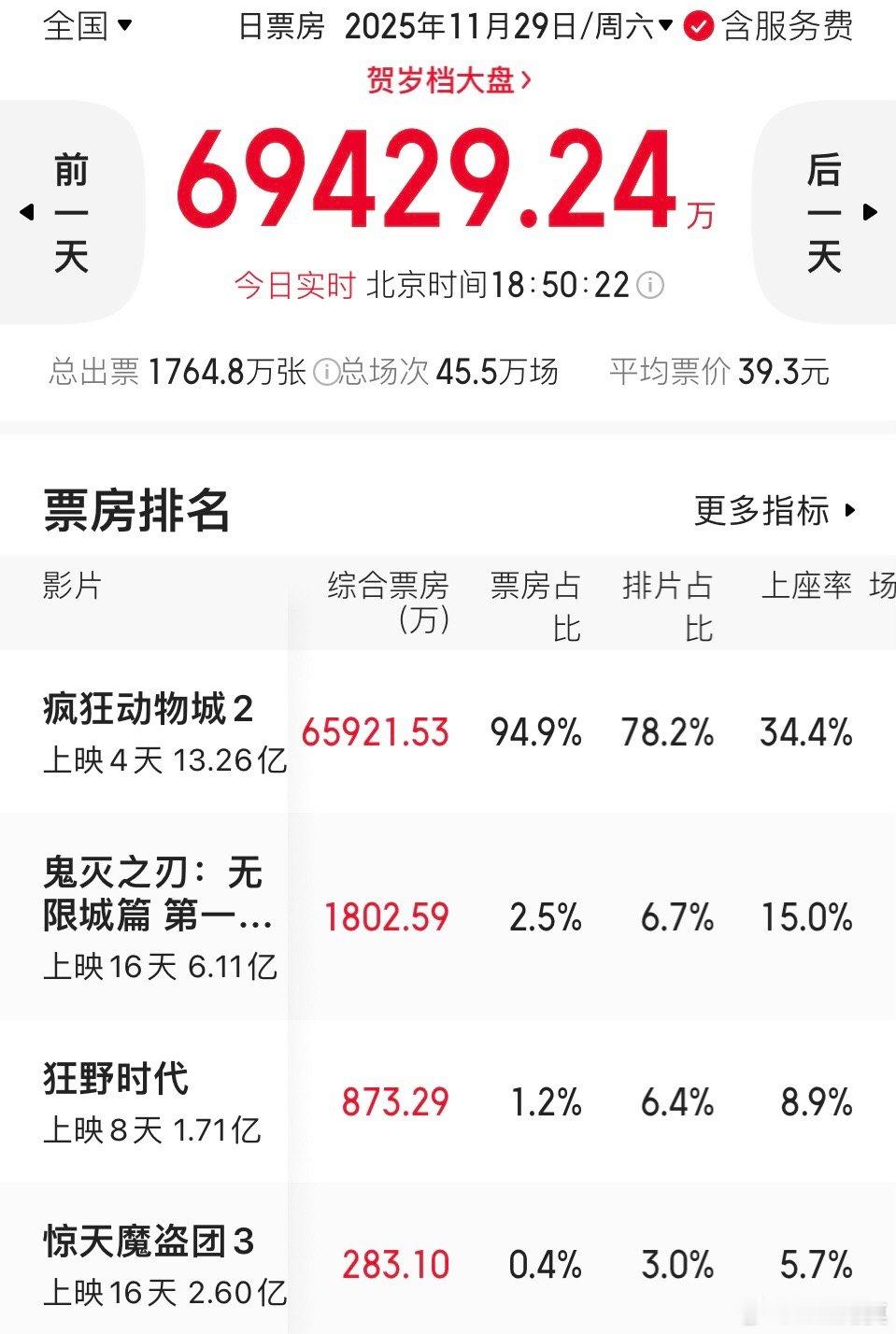Open details for 疯狂动物城2
896x1334 pixels.
(x=149, y=710)
